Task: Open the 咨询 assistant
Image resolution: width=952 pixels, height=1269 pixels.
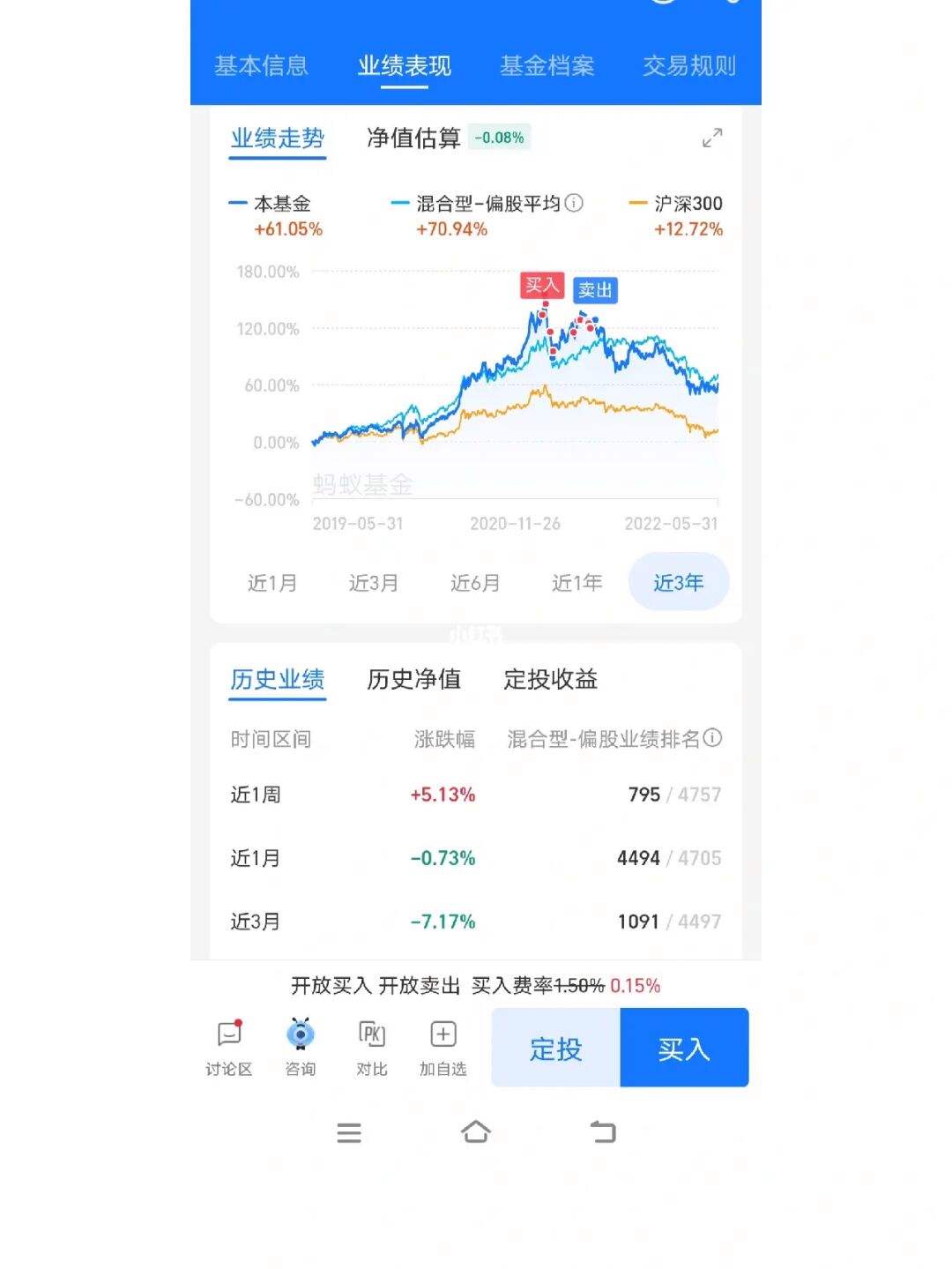Action: click(301, 1048)
